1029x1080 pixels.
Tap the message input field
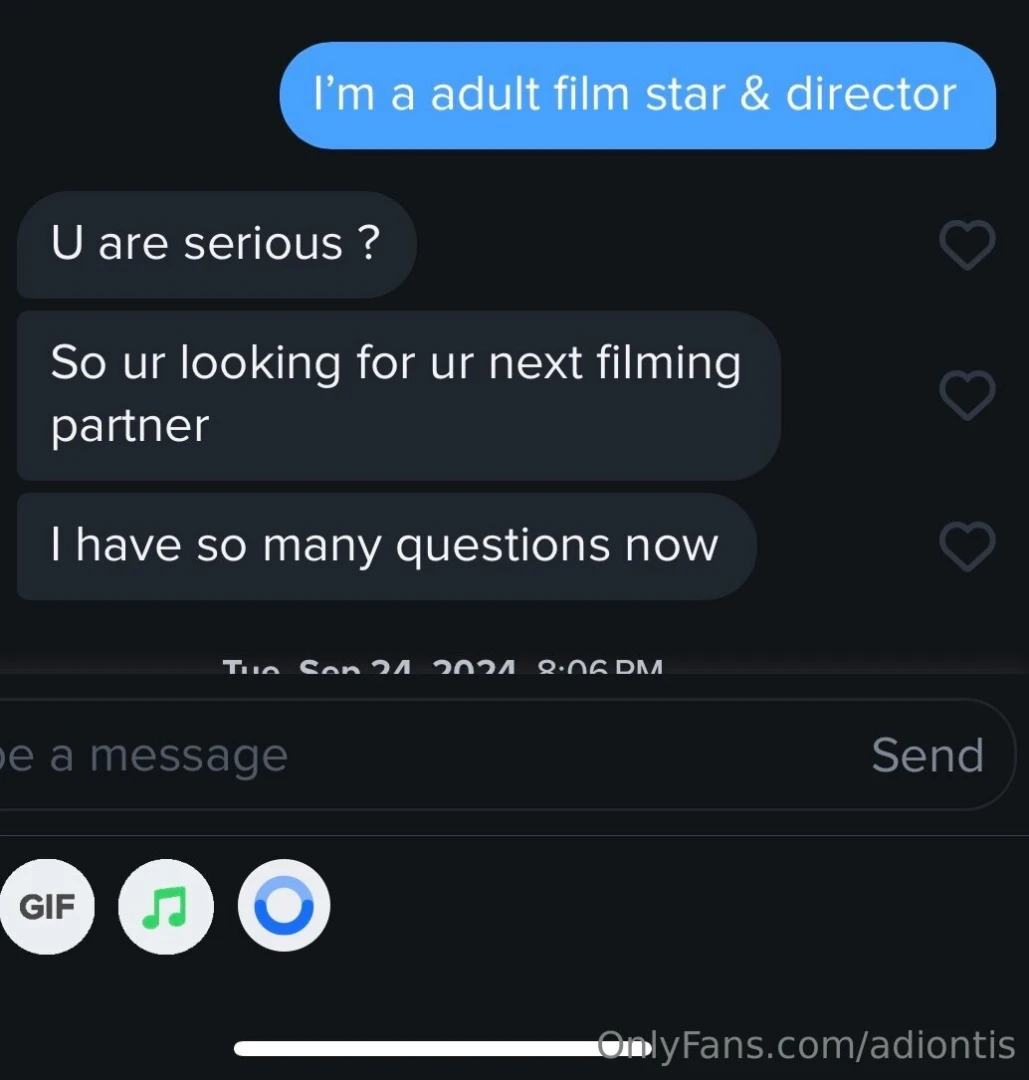[300, 754]
